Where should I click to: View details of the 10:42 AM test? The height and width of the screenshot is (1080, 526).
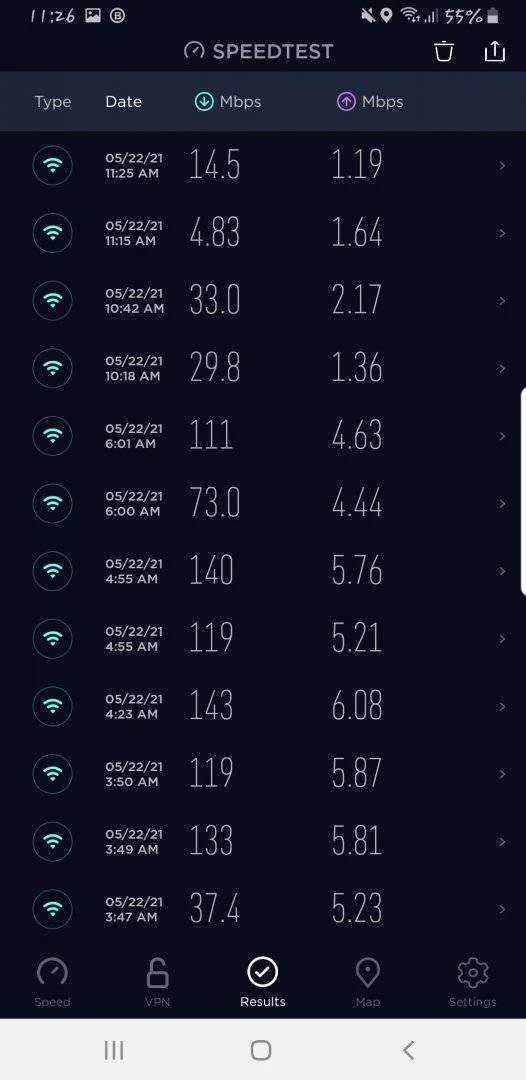263,300
